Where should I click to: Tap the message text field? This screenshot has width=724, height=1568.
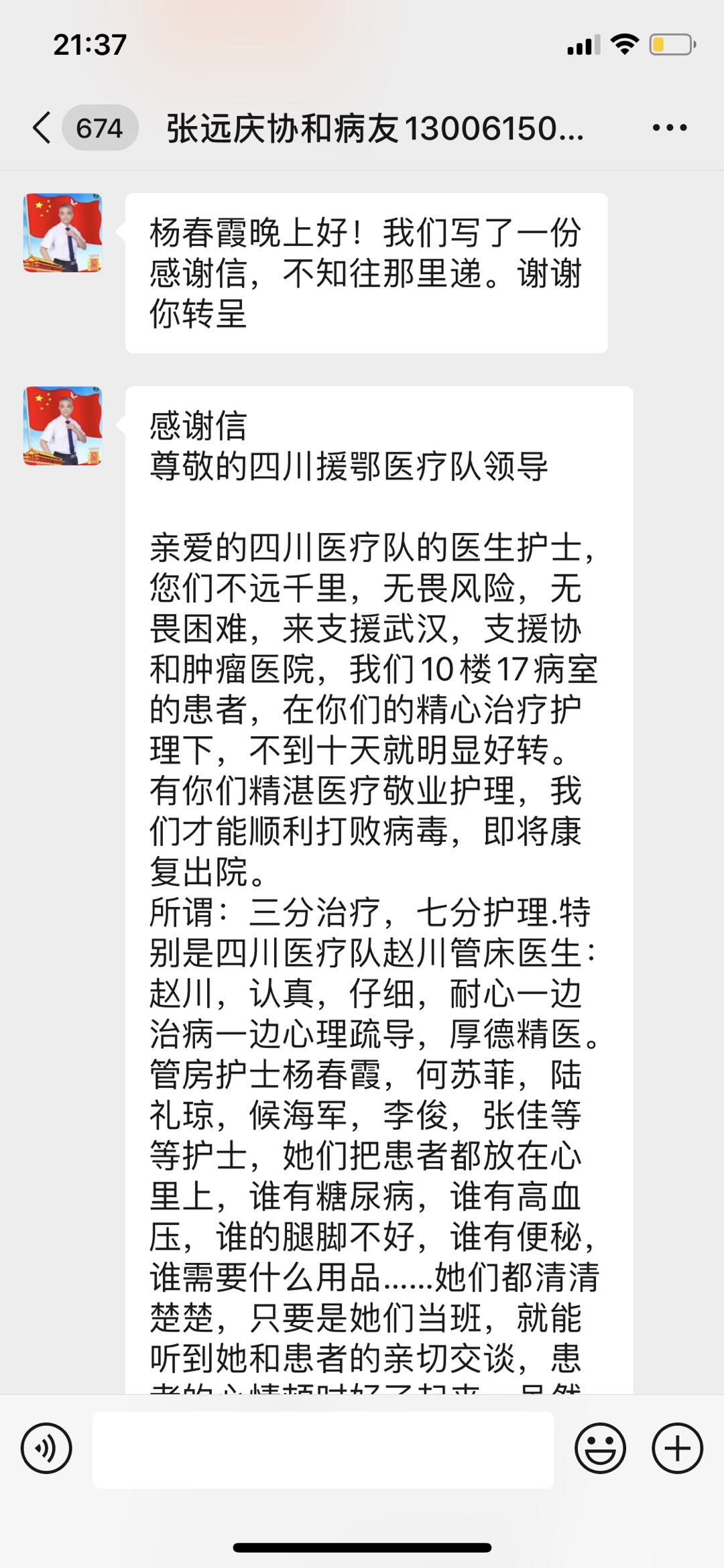[x=323, y=1449]
